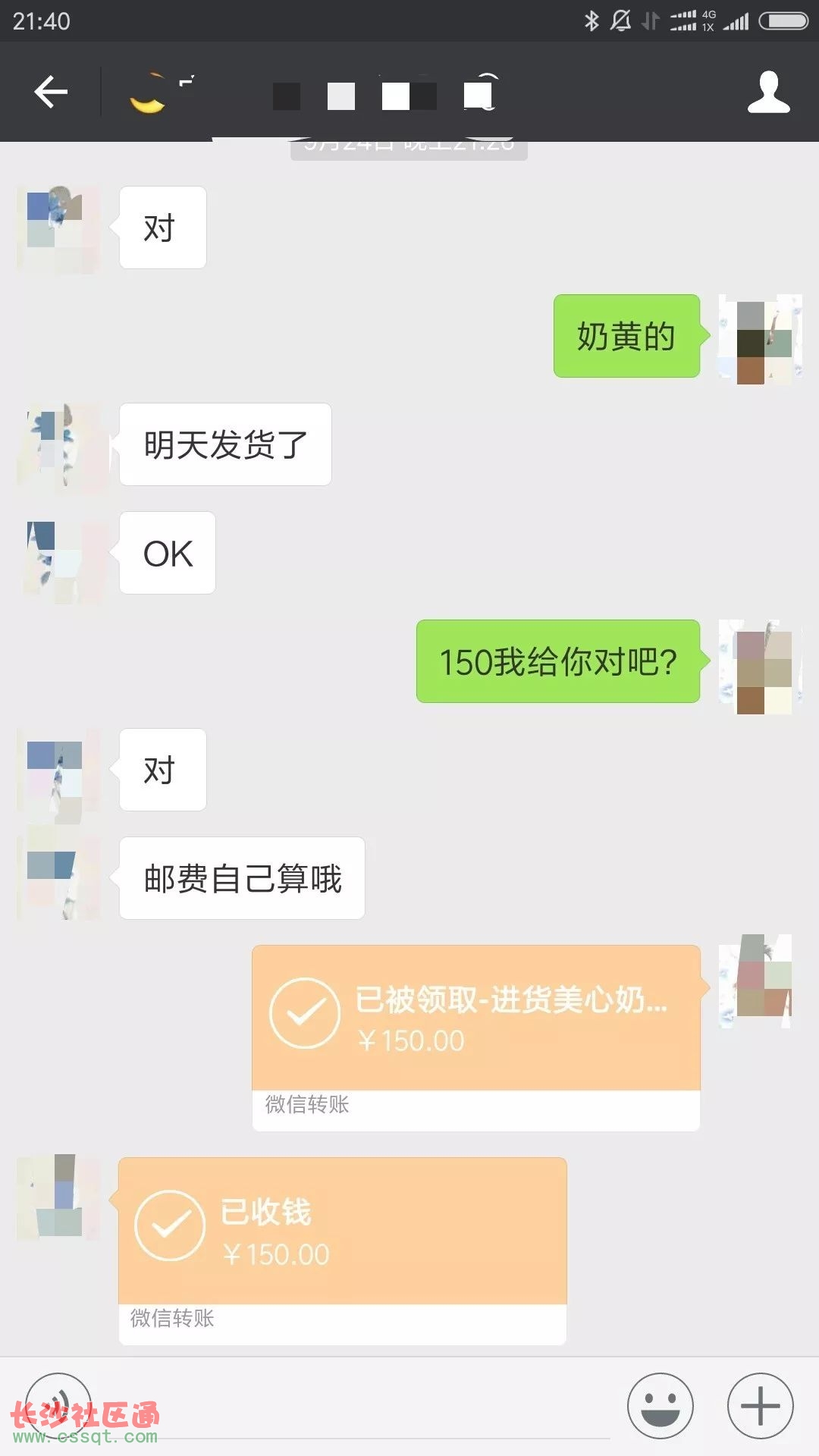Open the chat info profile icon

point(768,93)
